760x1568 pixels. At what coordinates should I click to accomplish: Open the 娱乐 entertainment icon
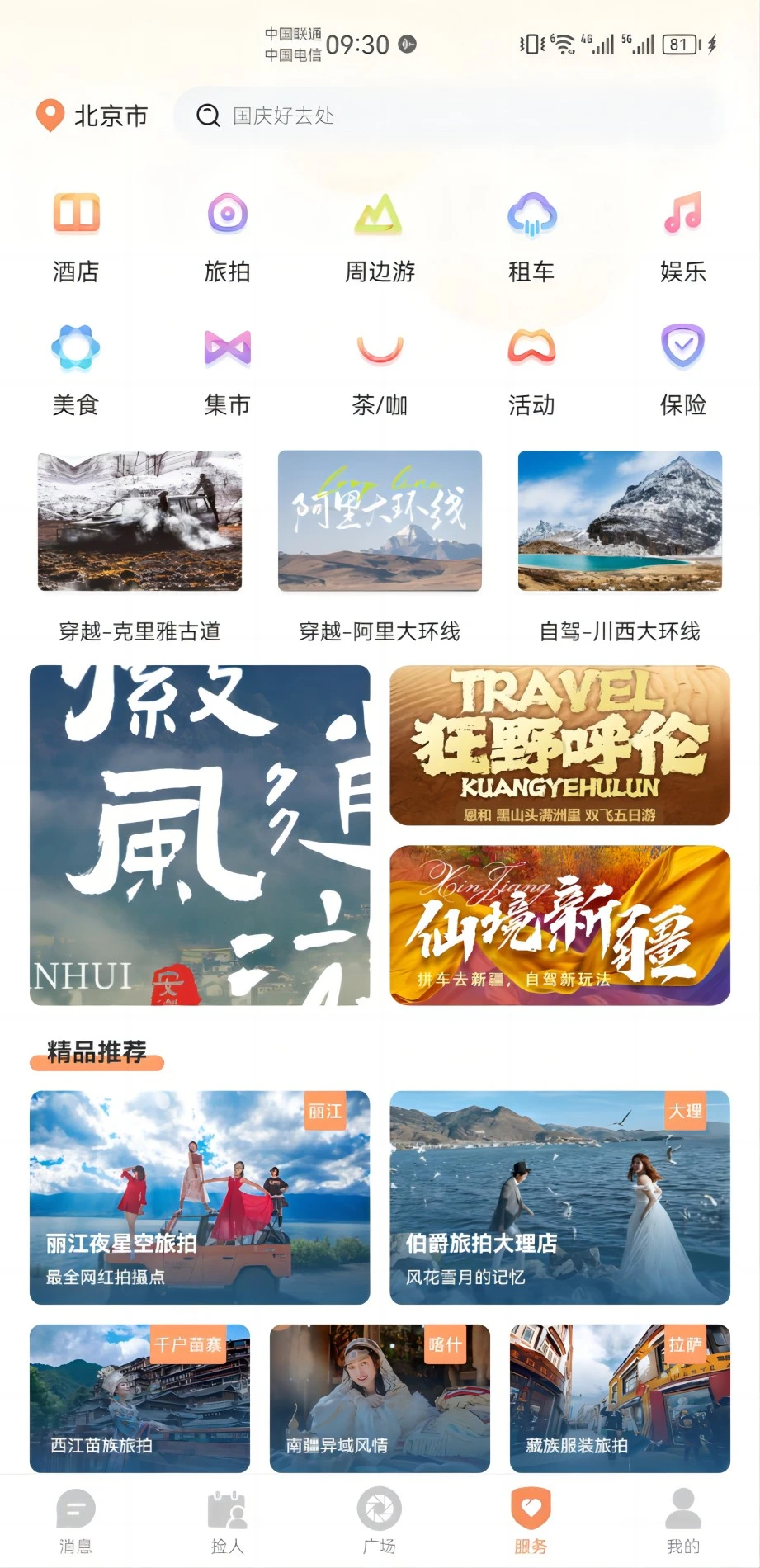click(x=683, y=235)
